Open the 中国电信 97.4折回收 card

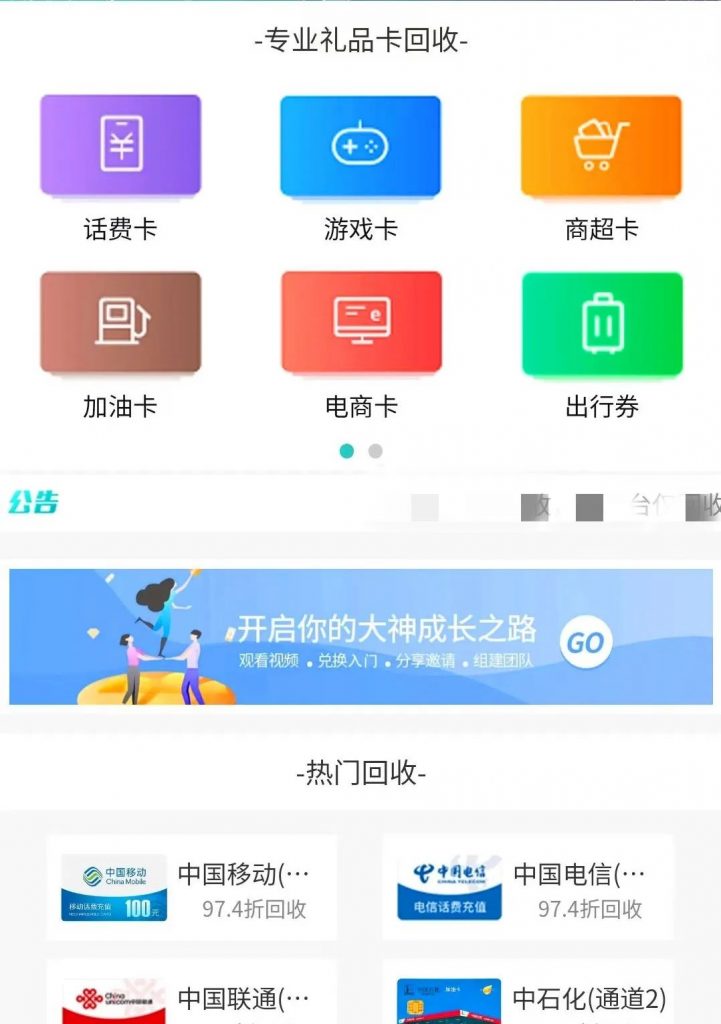pos(527,888)
